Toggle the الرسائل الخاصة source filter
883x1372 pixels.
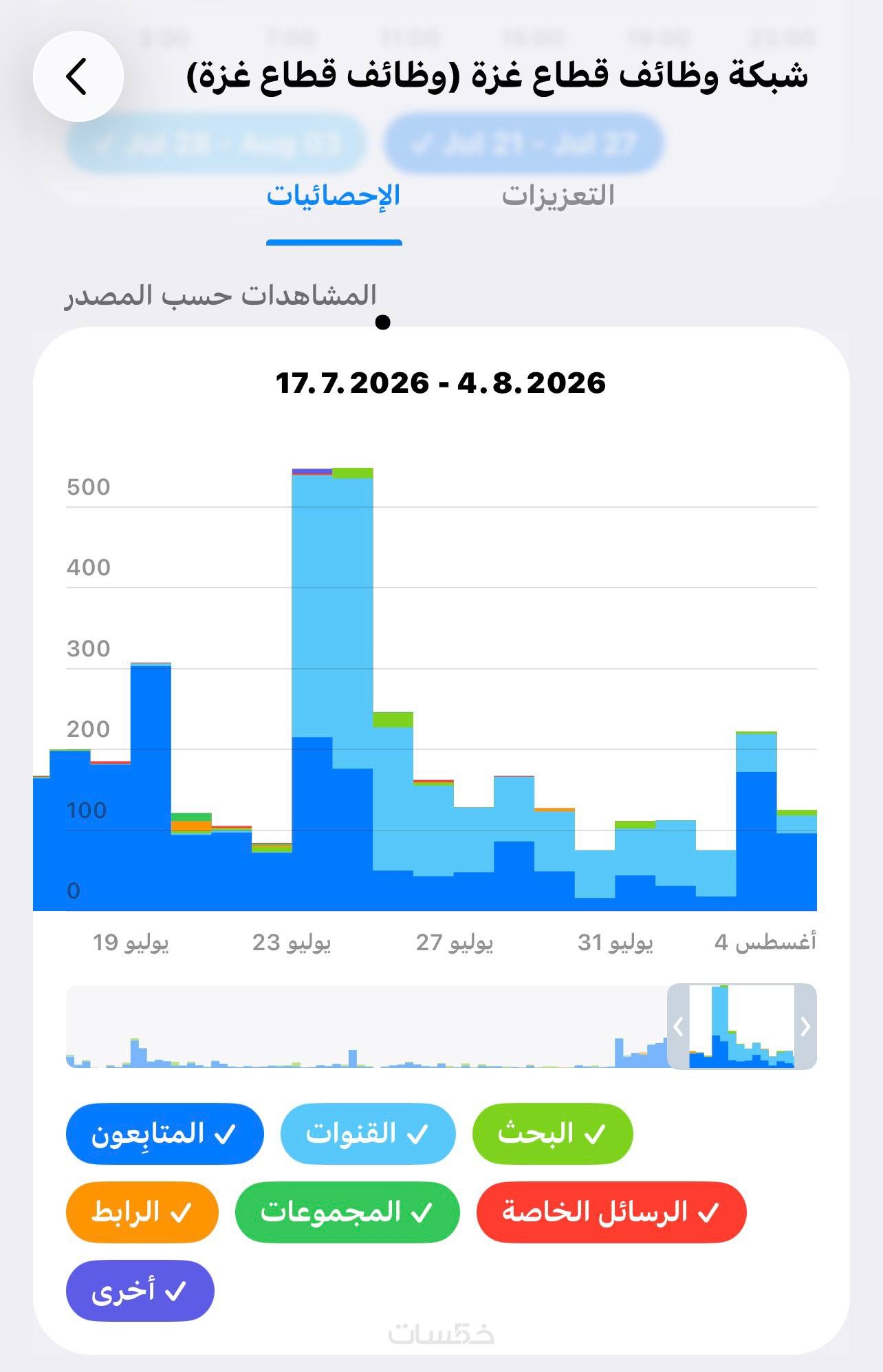(611, 1212)
